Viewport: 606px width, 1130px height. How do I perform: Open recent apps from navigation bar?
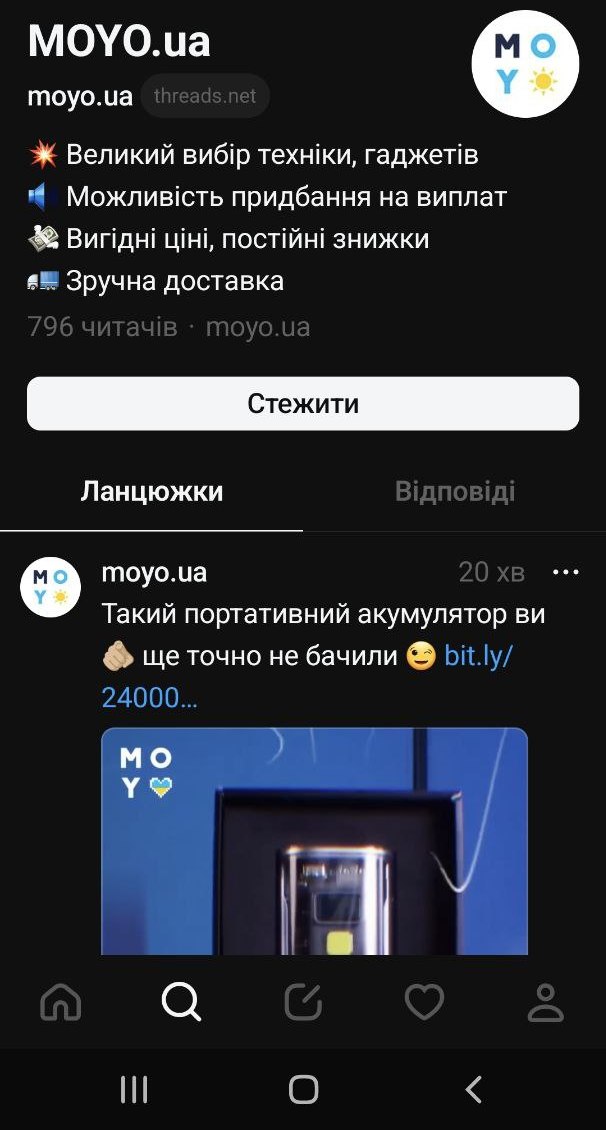pyautogui.click(x=134, y=1089)
